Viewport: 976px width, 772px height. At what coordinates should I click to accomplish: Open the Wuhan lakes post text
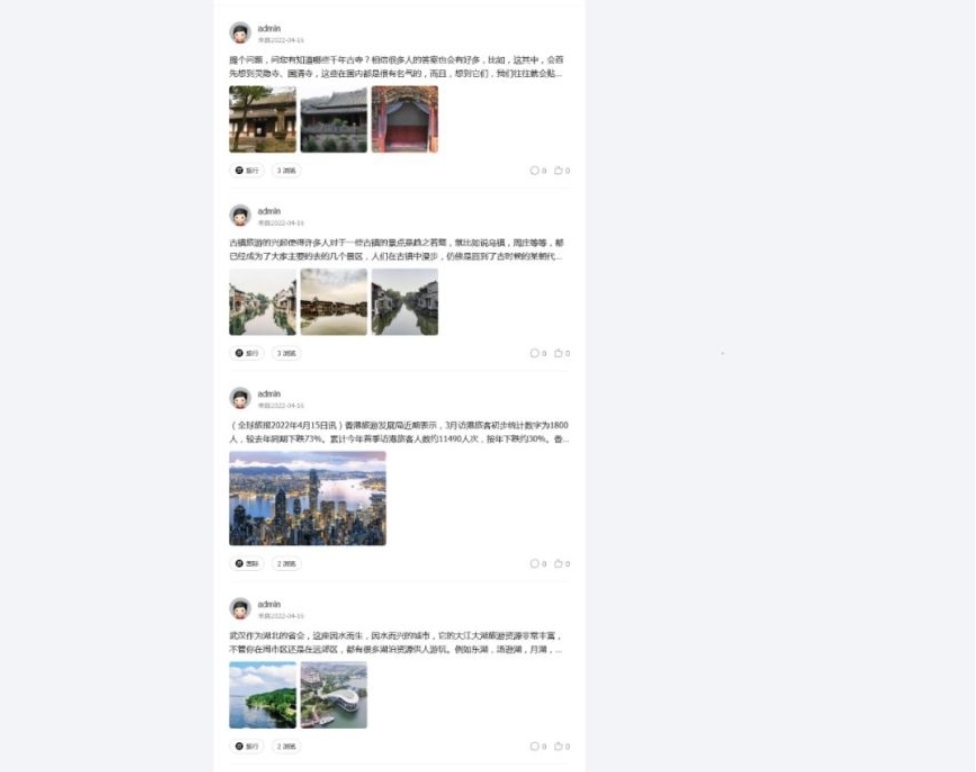(x=397, y=642)
